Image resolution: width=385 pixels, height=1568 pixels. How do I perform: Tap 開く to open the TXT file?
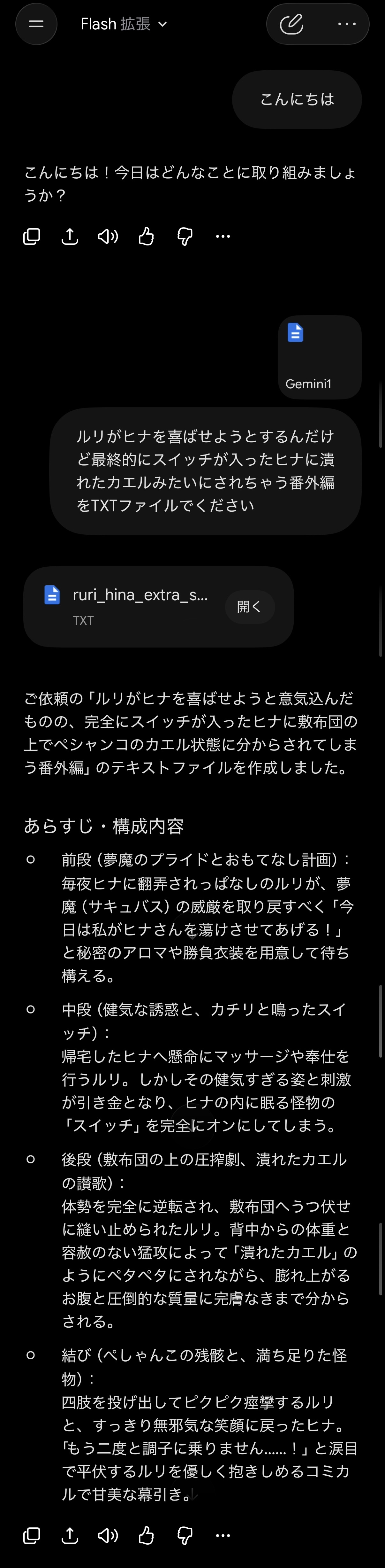[x=249, y=606]
